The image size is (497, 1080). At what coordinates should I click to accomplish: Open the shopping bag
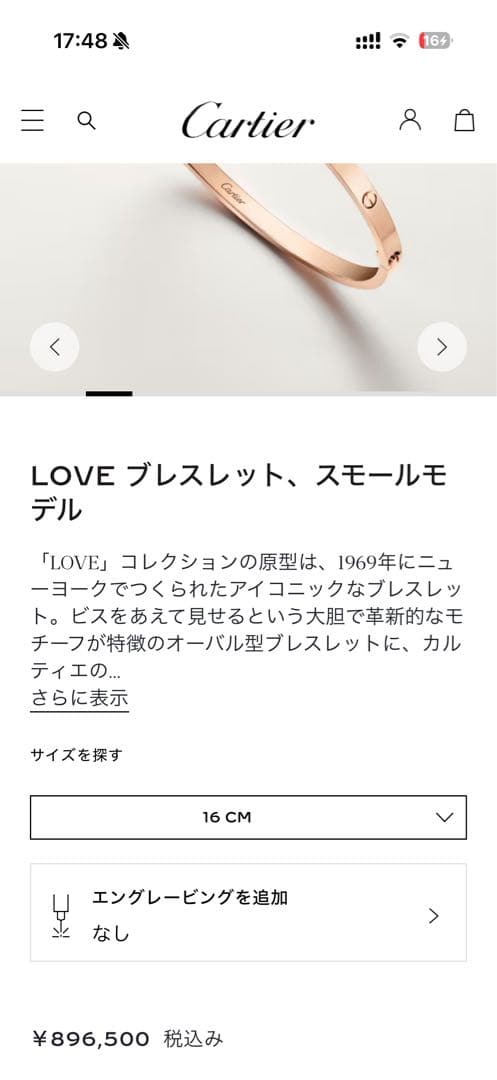tap(464, 120)
